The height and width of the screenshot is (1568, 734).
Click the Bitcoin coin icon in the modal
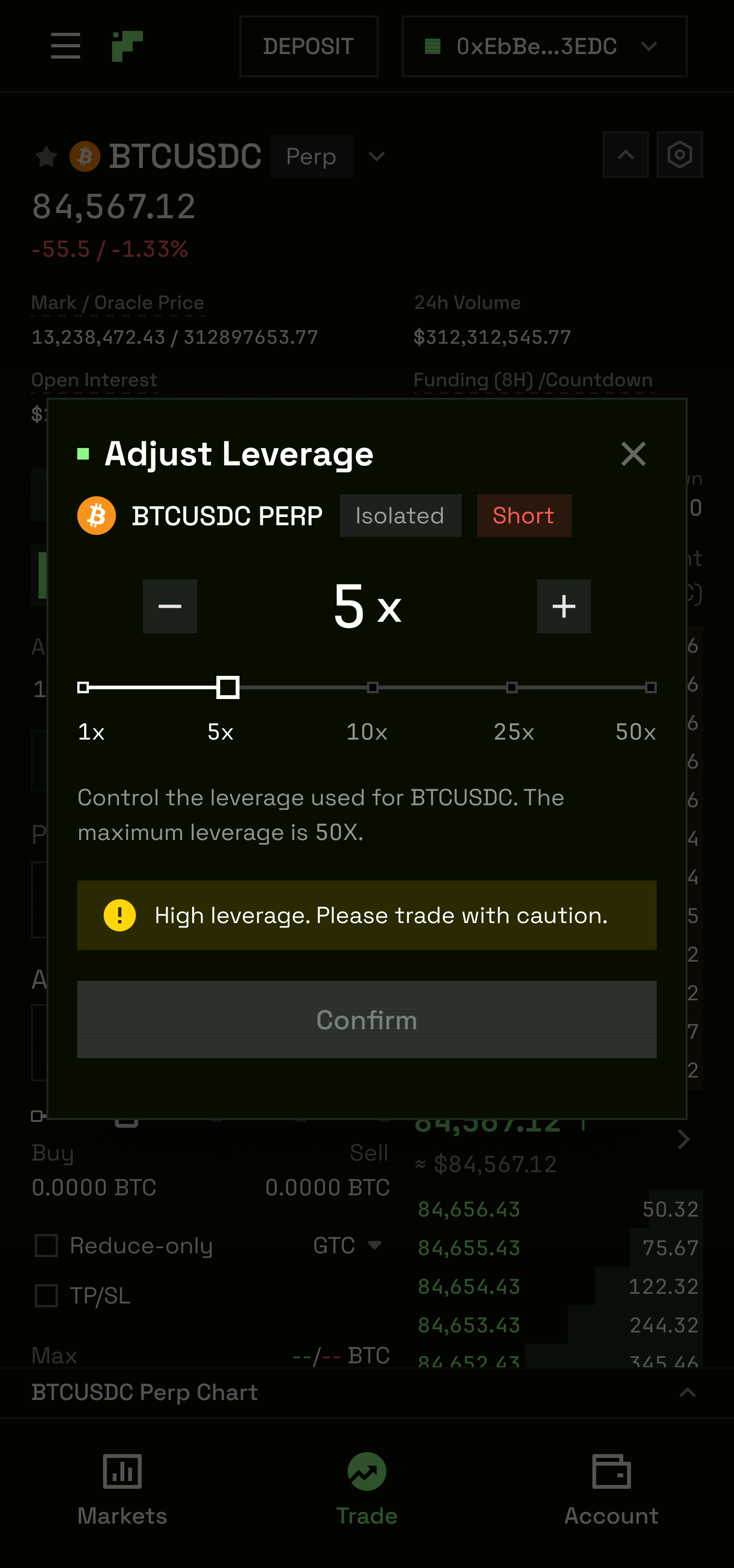(96, 516)
